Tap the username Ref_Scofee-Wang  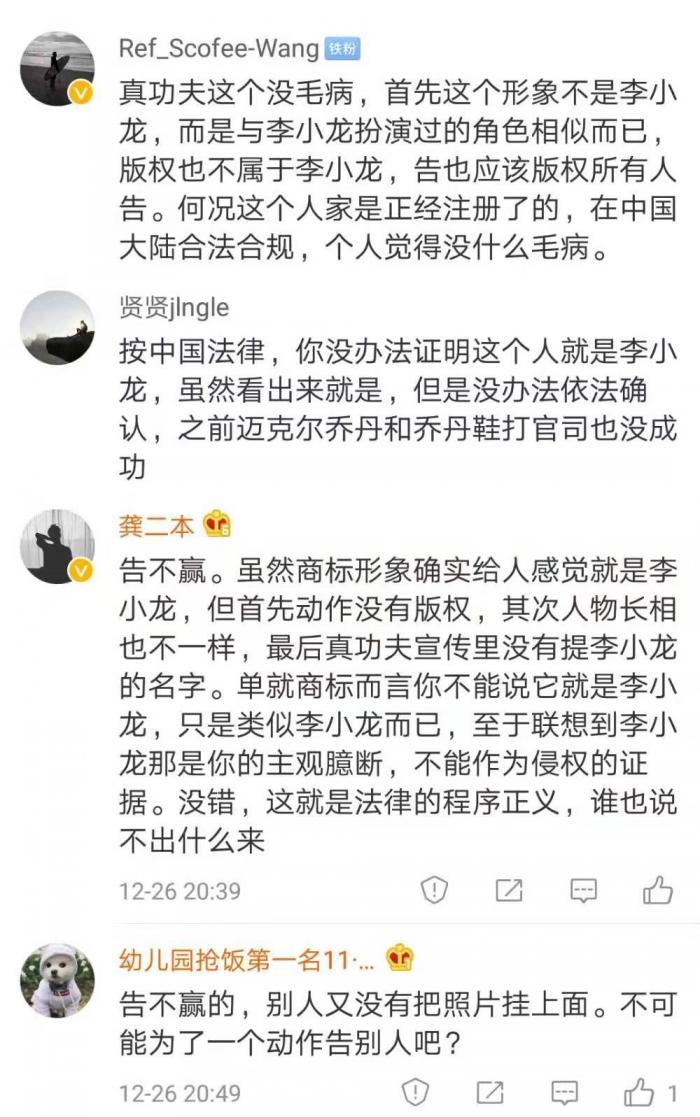(218, 48)
